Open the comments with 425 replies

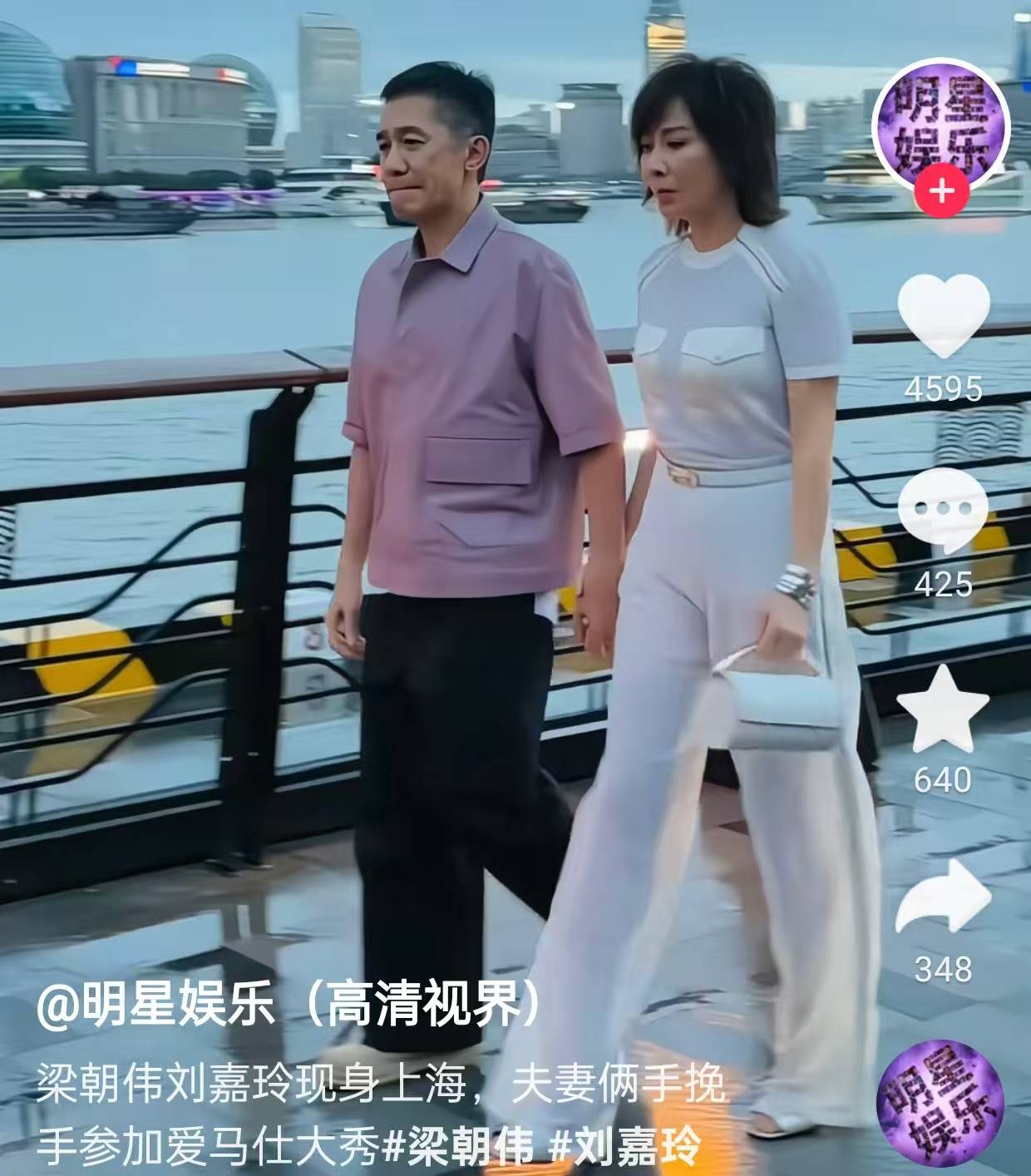click(x=944, y=511)
